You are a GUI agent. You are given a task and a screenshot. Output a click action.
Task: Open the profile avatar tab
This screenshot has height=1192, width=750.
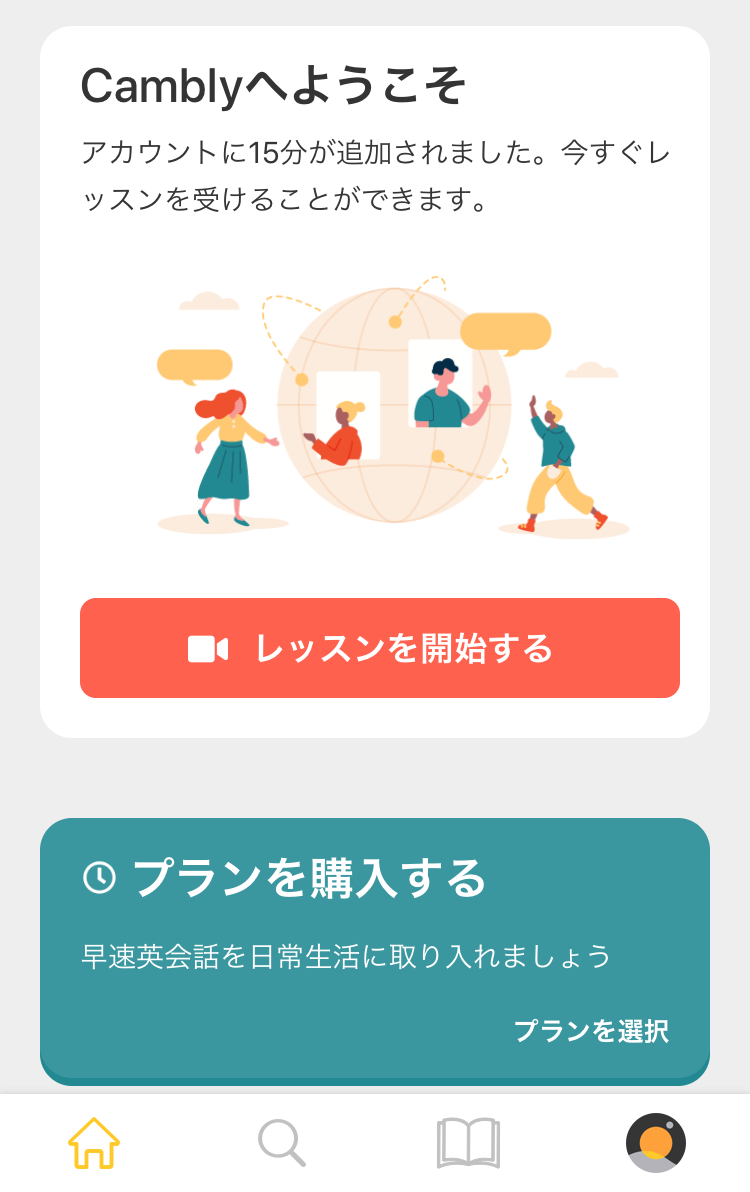coord(655,1142)
